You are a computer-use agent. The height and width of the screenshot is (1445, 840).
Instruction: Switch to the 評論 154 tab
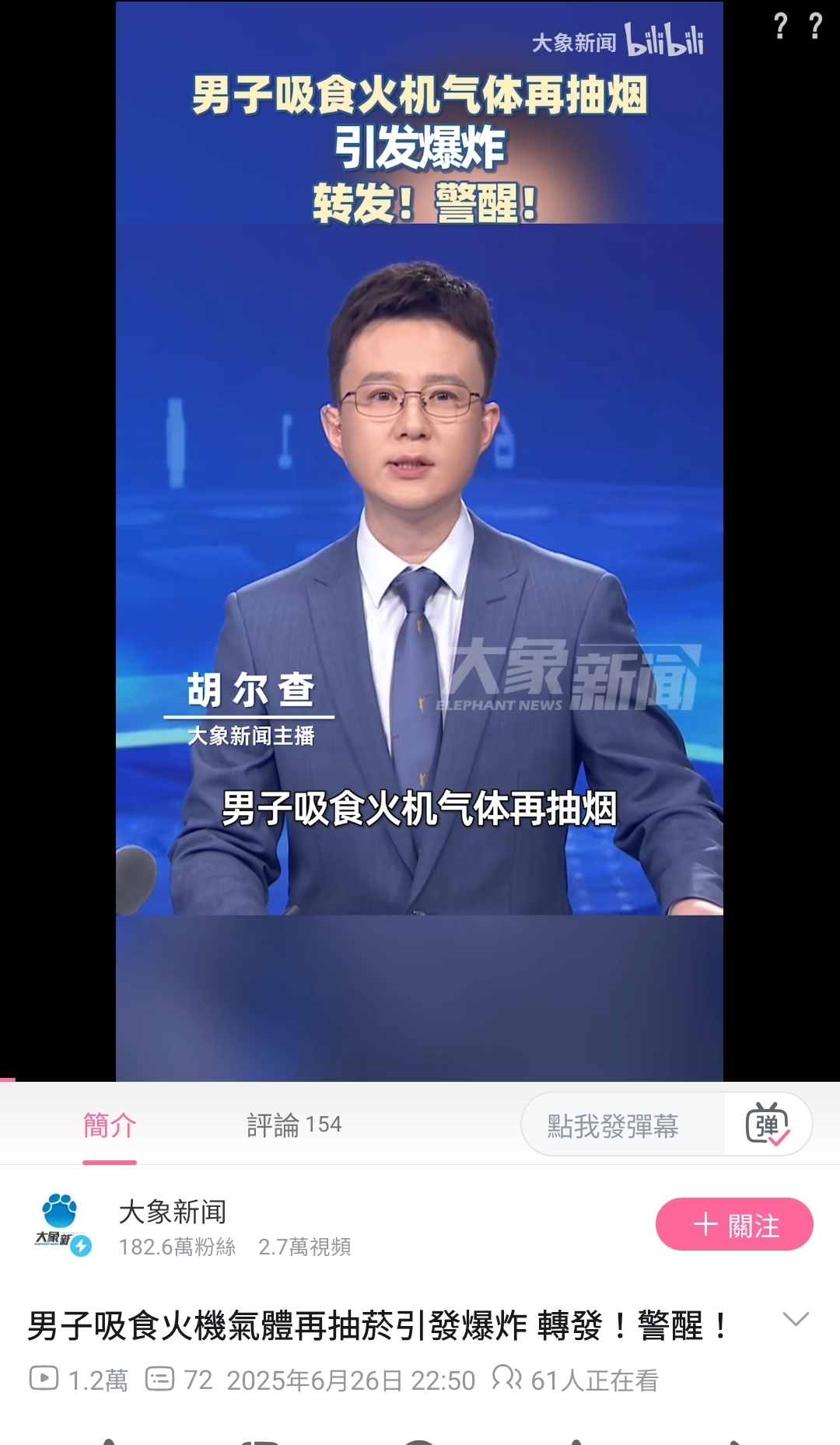pyautogui.click(x=294, y=1125)
